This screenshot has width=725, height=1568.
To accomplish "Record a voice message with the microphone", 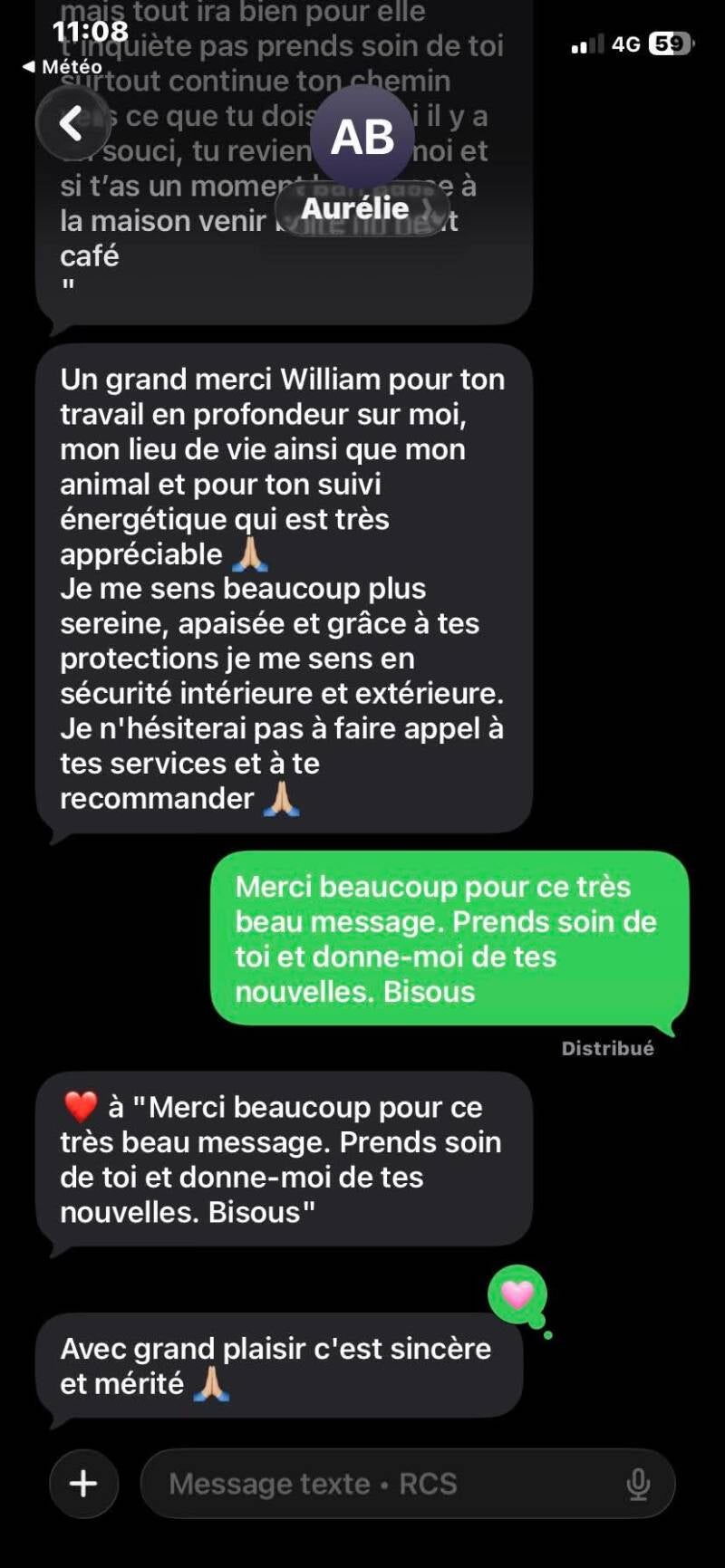I will 638,1484.
